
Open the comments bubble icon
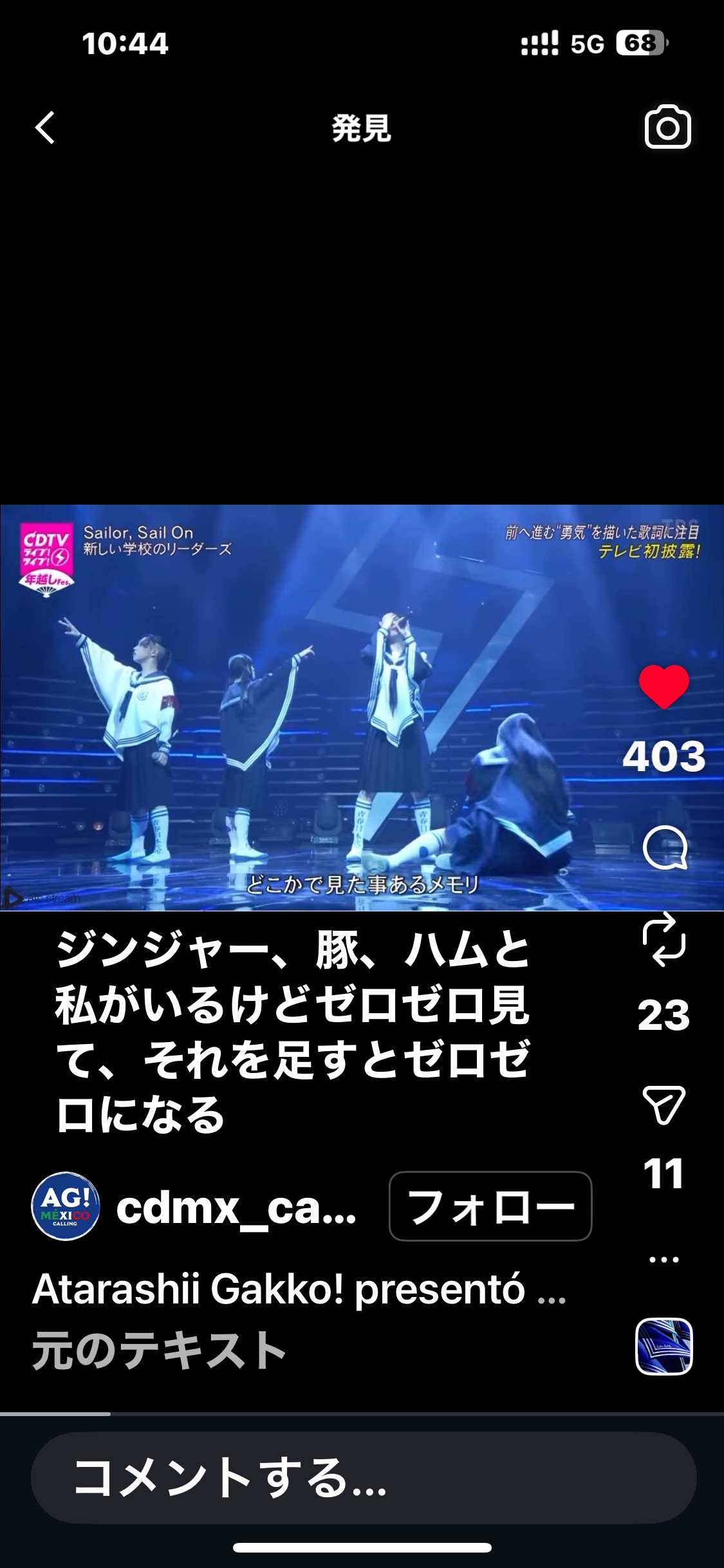[665, 847]
